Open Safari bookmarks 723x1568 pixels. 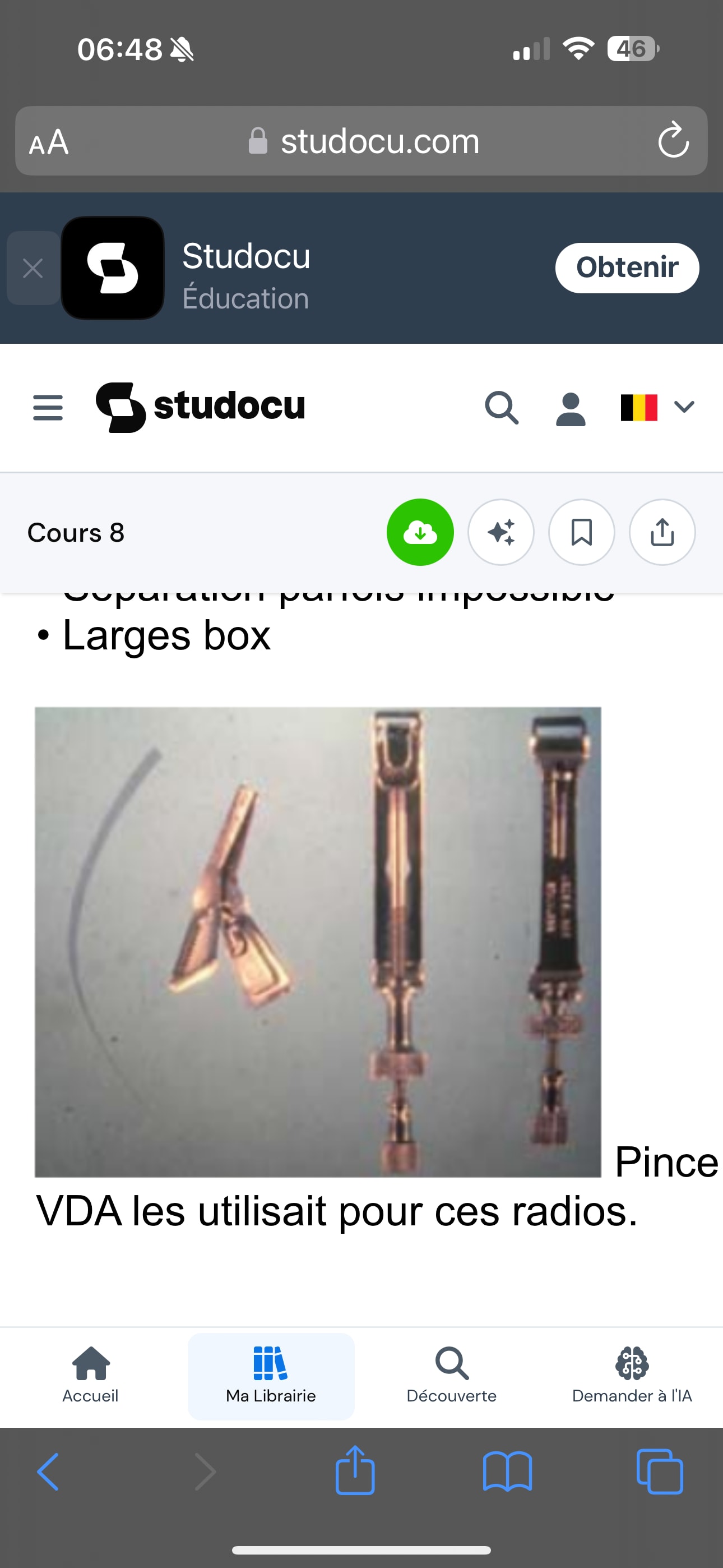(507, 1471)
